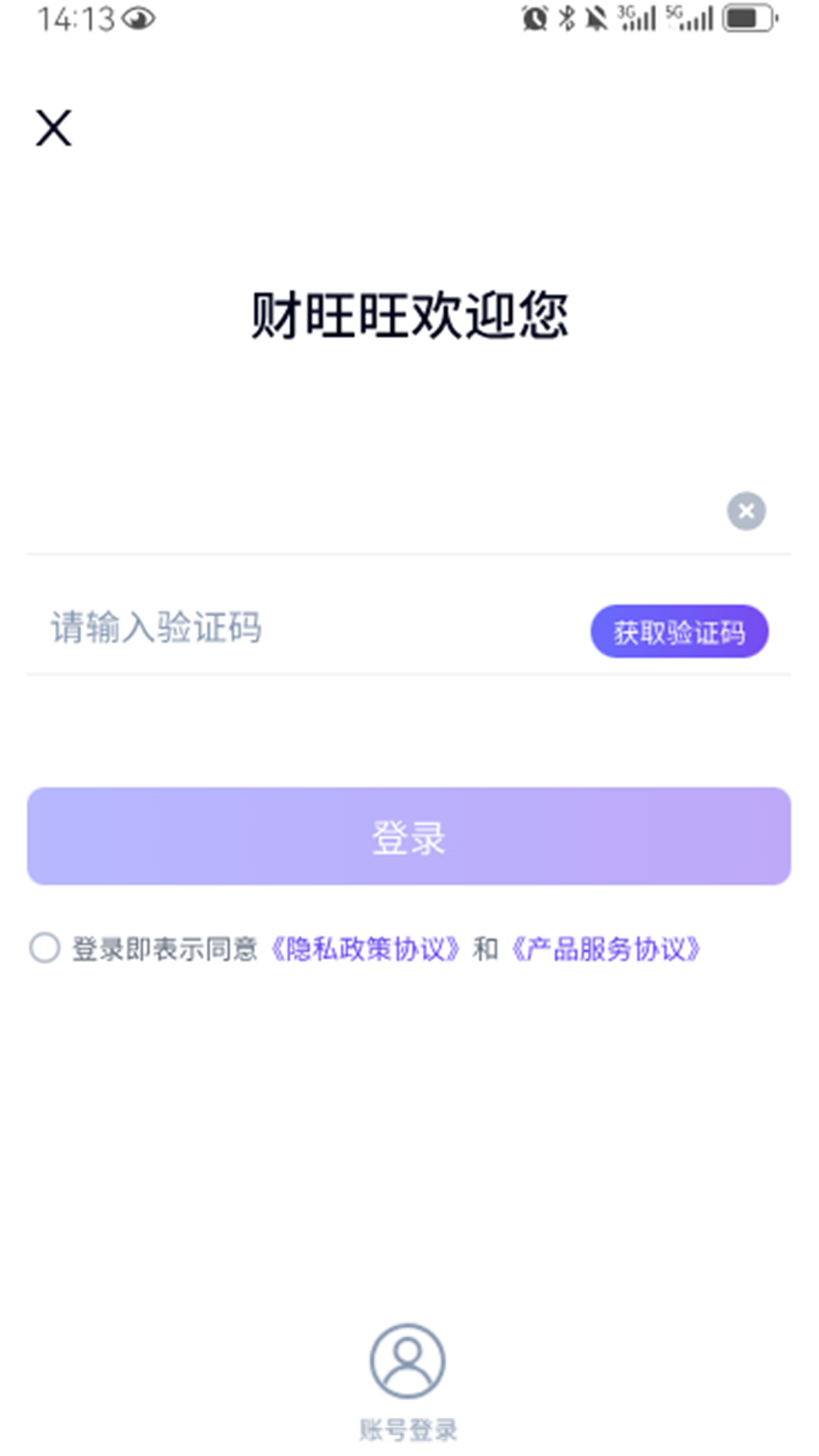Tap the 登录 button
Screen dimensions: 819x1456
(409, 836)
